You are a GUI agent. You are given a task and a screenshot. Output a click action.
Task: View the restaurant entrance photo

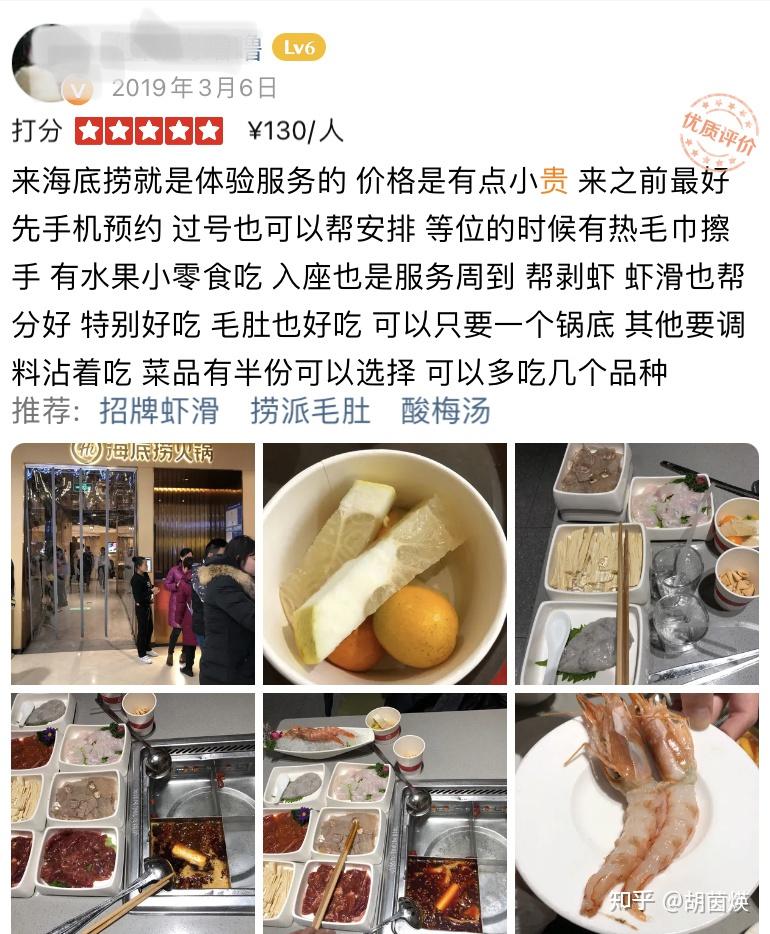(133, 564)
